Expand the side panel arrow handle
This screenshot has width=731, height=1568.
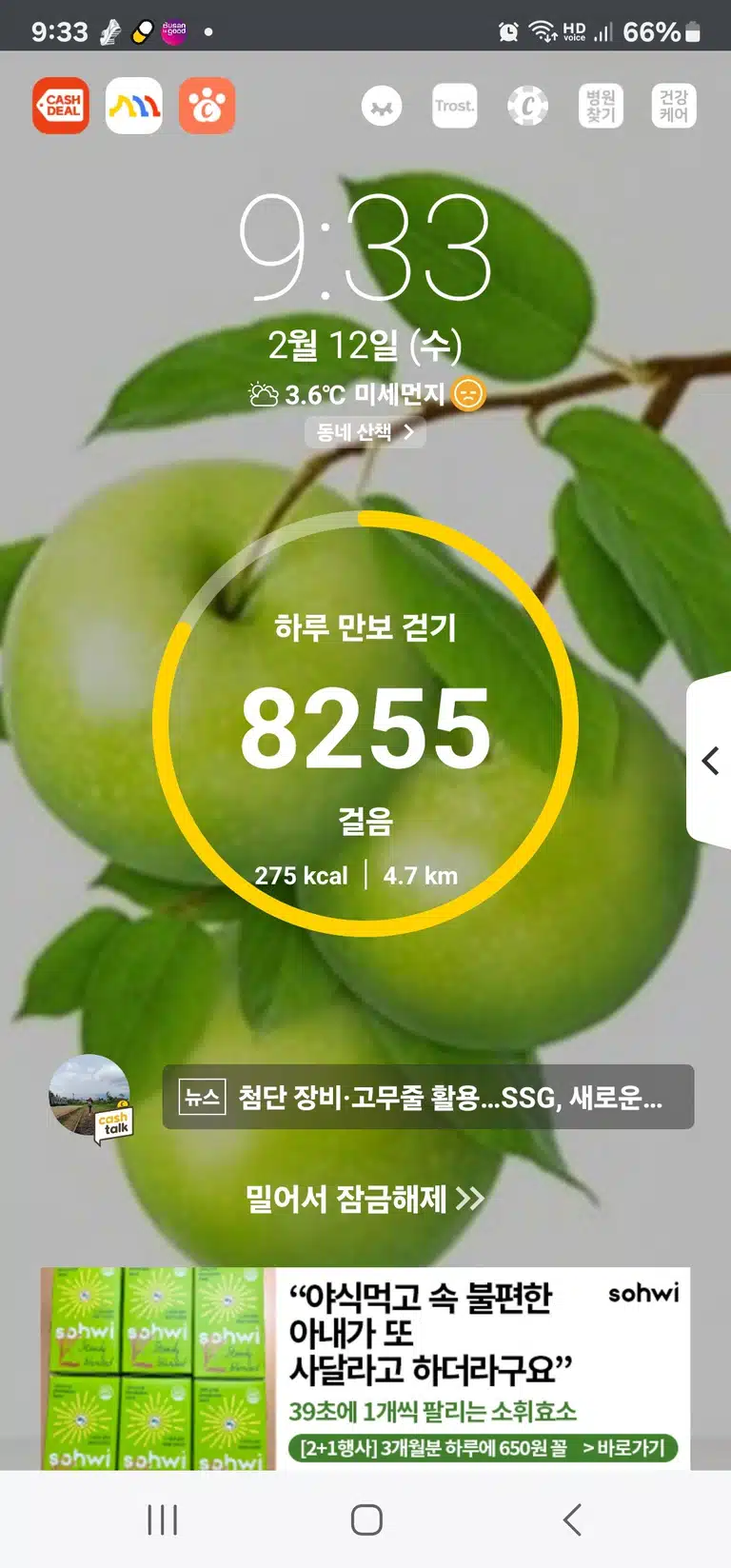(x=709, y=760)
